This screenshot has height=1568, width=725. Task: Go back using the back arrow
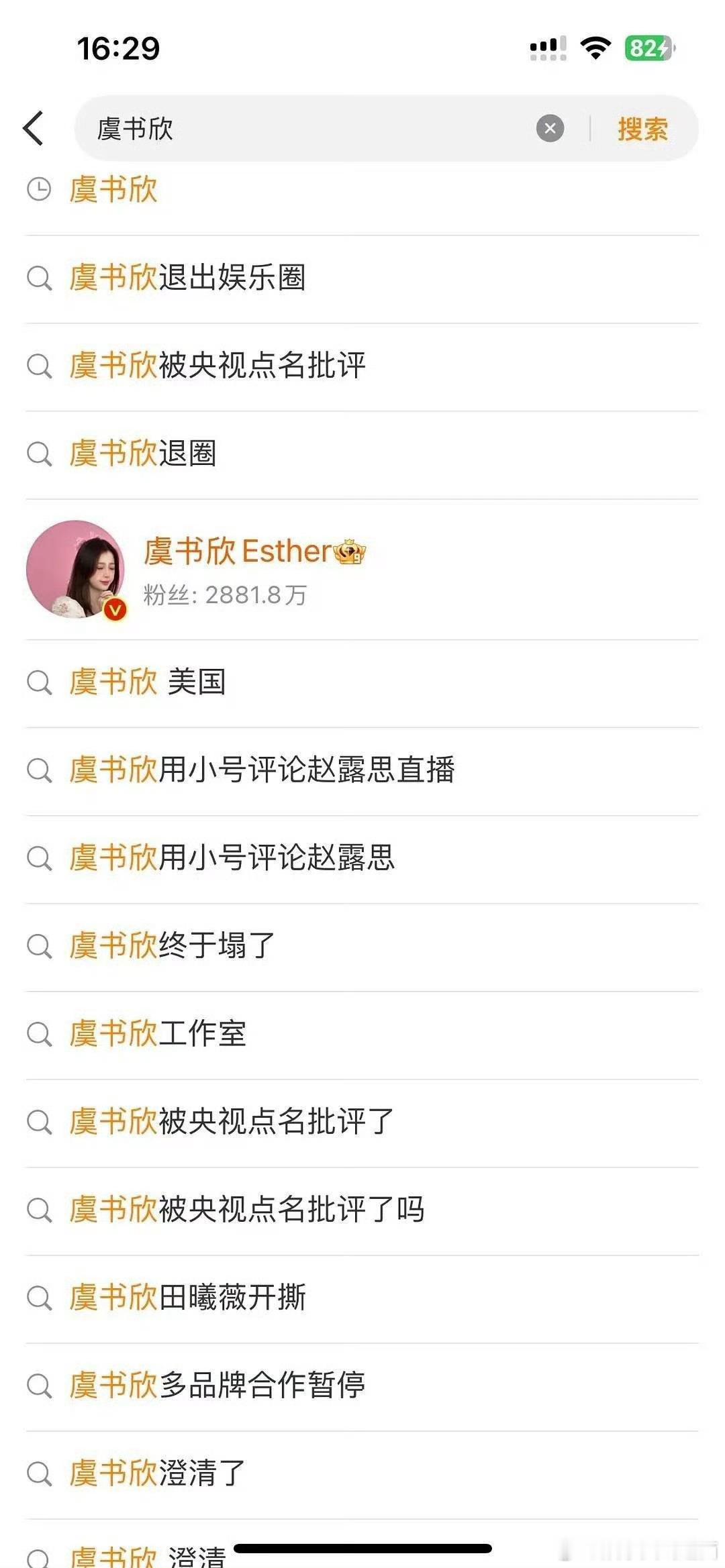[34, 128]
